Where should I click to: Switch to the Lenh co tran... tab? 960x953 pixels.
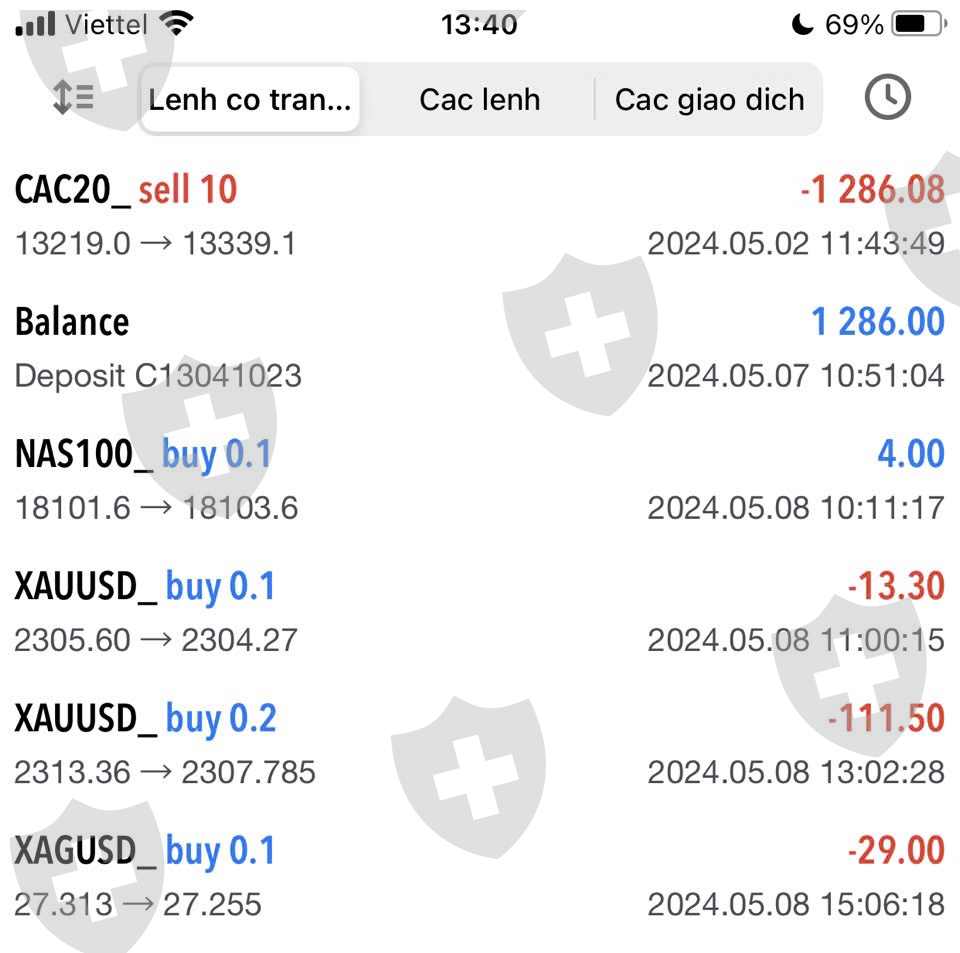point(250,99)
